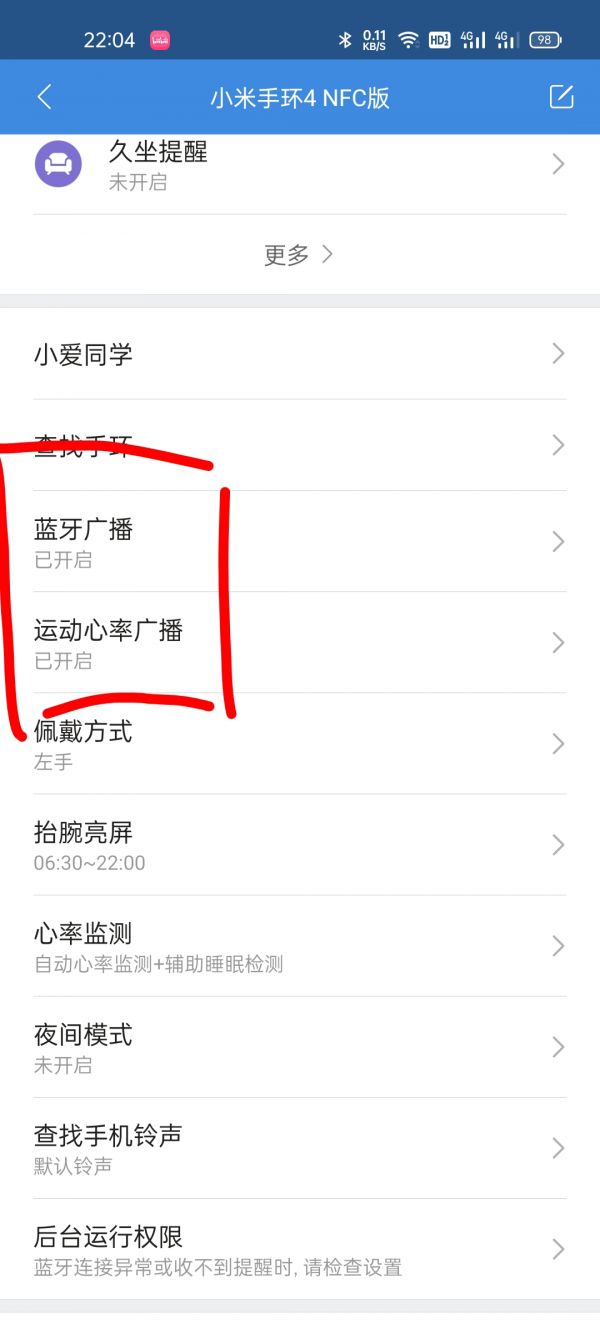Open 运动心率广播 settings
Screen dimensions: 600x1333
tap(300, 642)
